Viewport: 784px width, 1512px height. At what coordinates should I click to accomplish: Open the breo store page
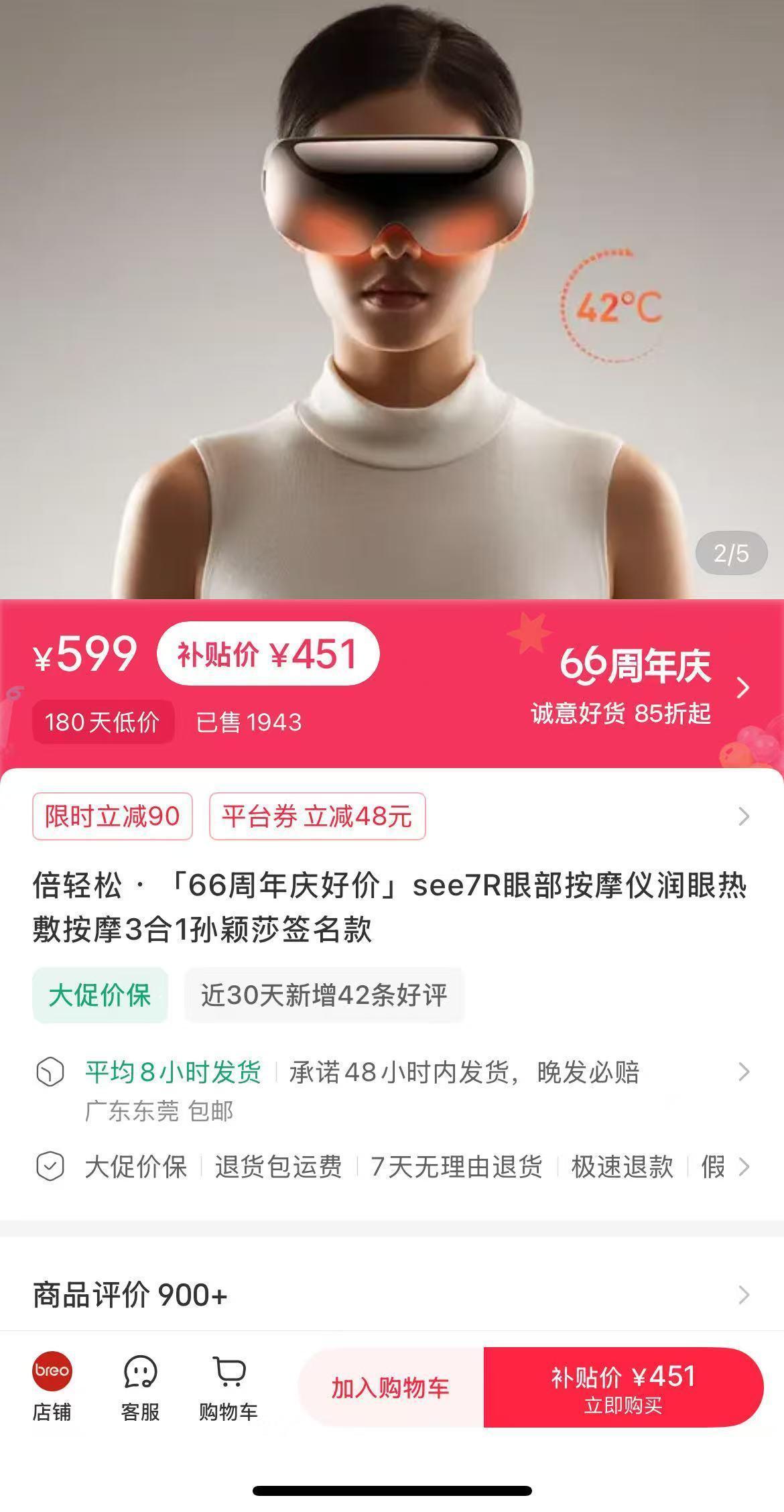52,1387
